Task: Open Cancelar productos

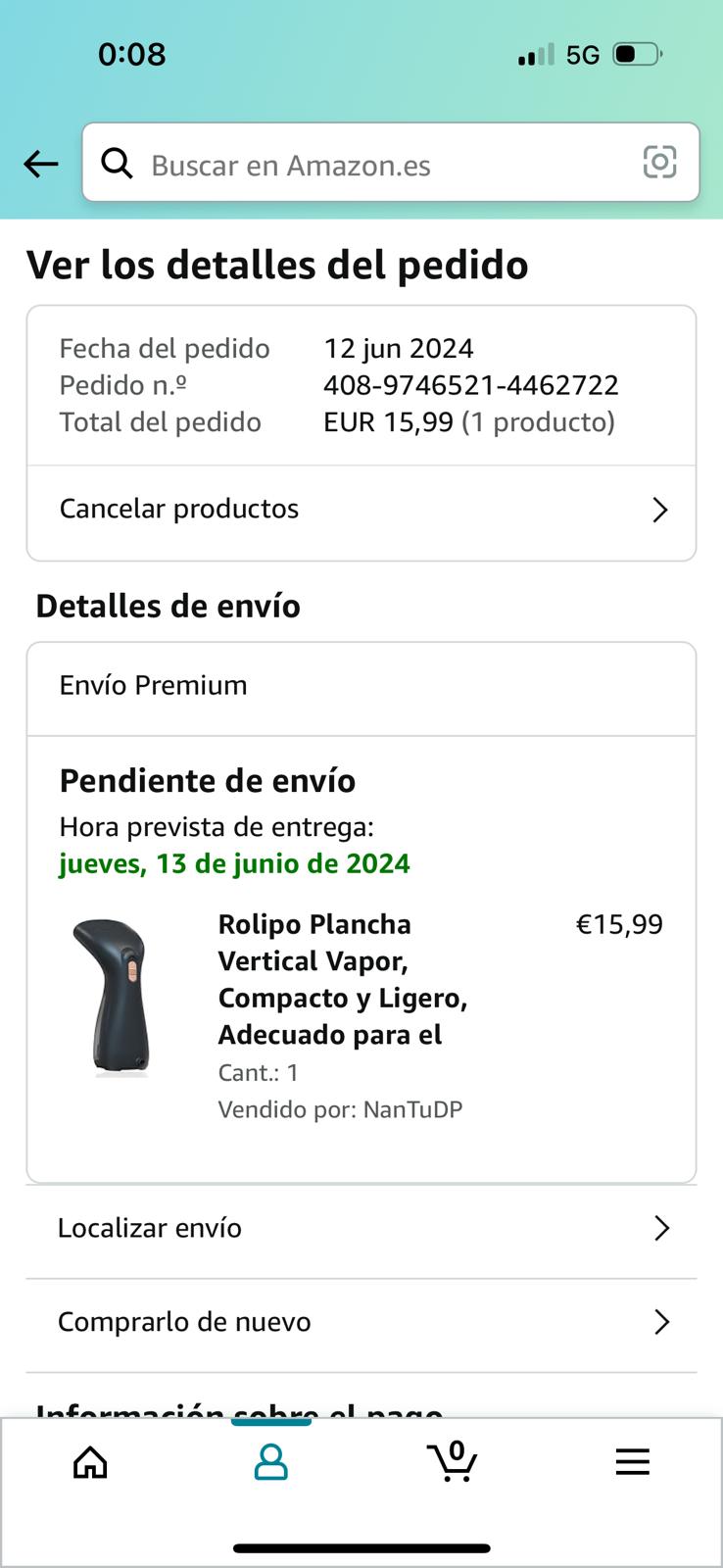Action: point(361,510)
